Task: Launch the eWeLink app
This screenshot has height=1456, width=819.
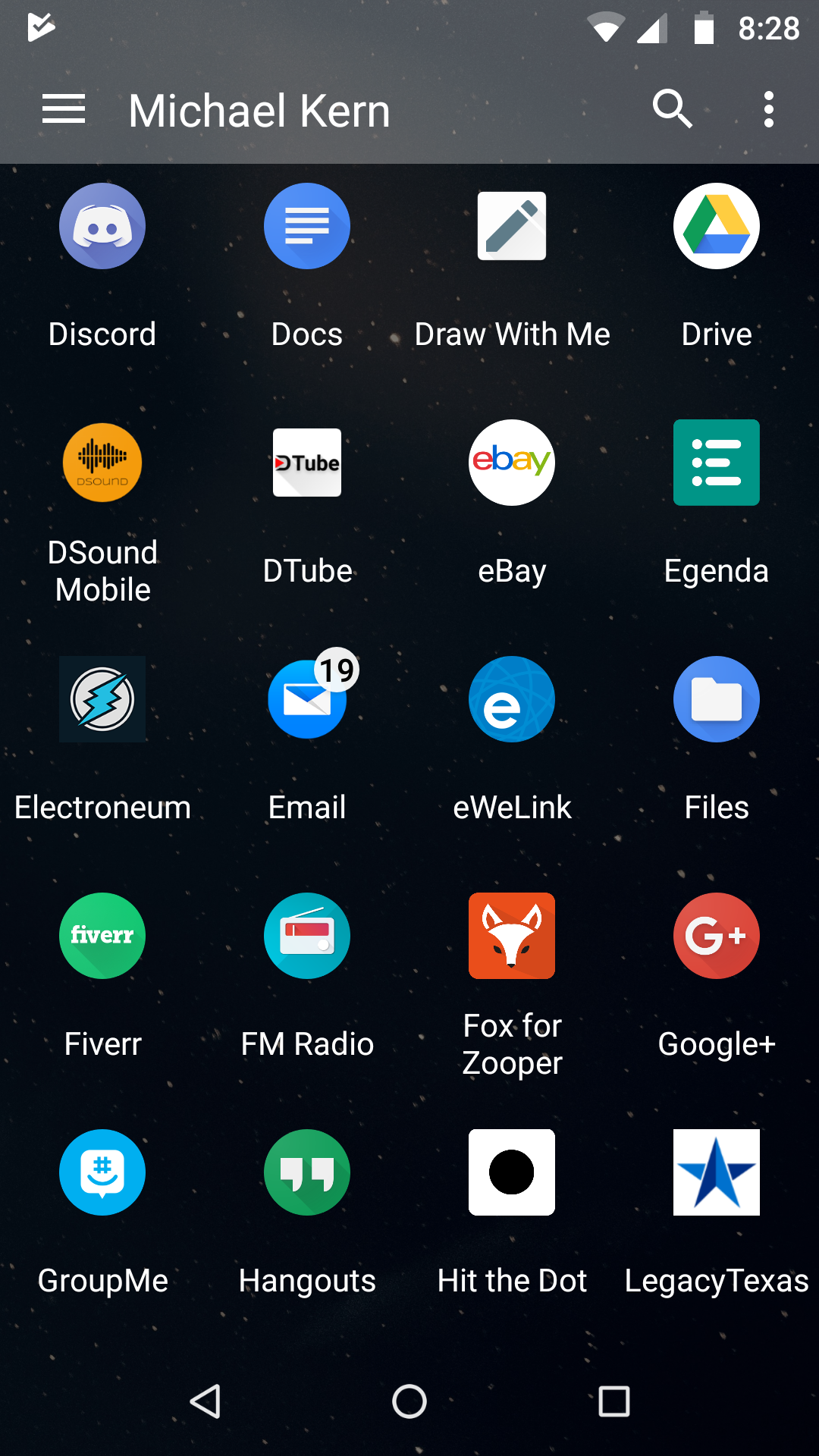Action: 512,699
